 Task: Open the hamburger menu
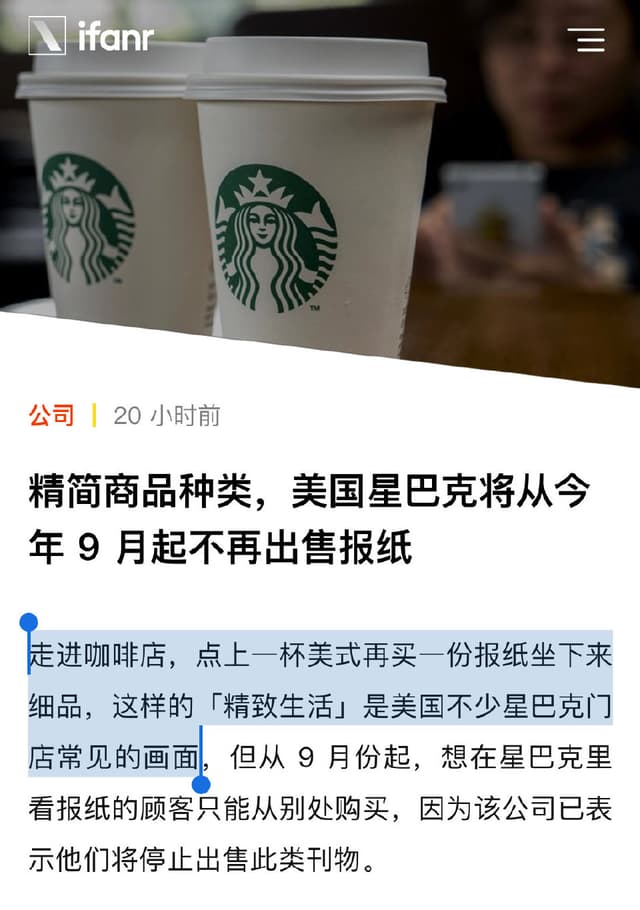point(586,40)
